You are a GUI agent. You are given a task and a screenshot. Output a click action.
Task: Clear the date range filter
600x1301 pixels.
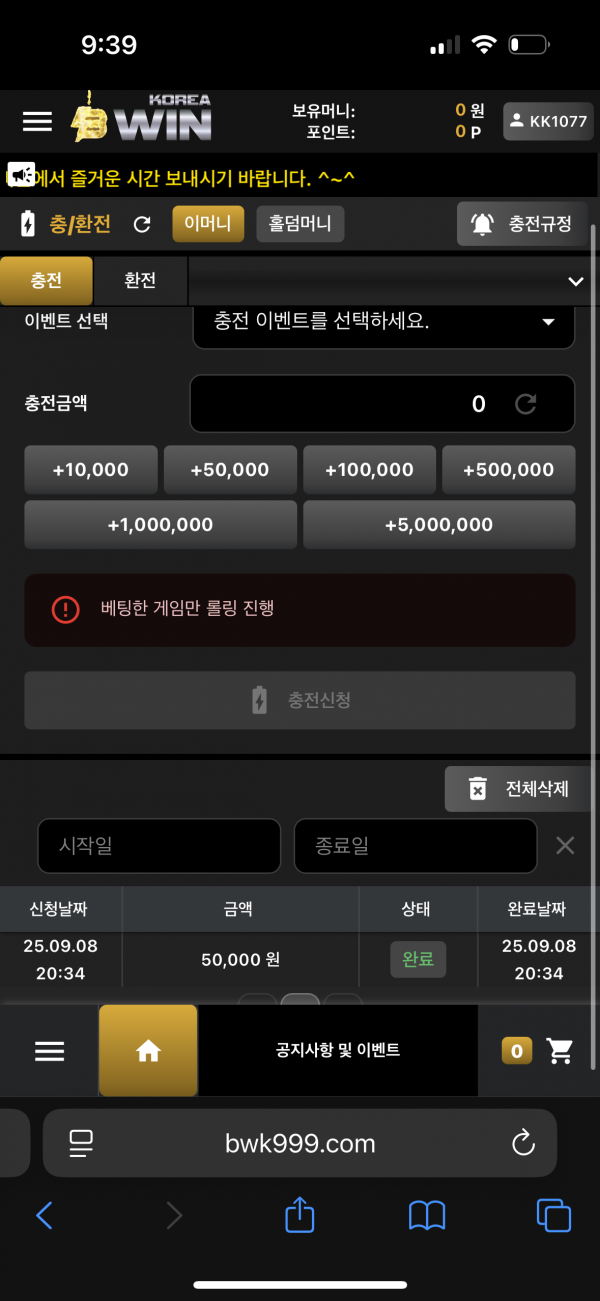pyautogui.click(x=565, y=846)
